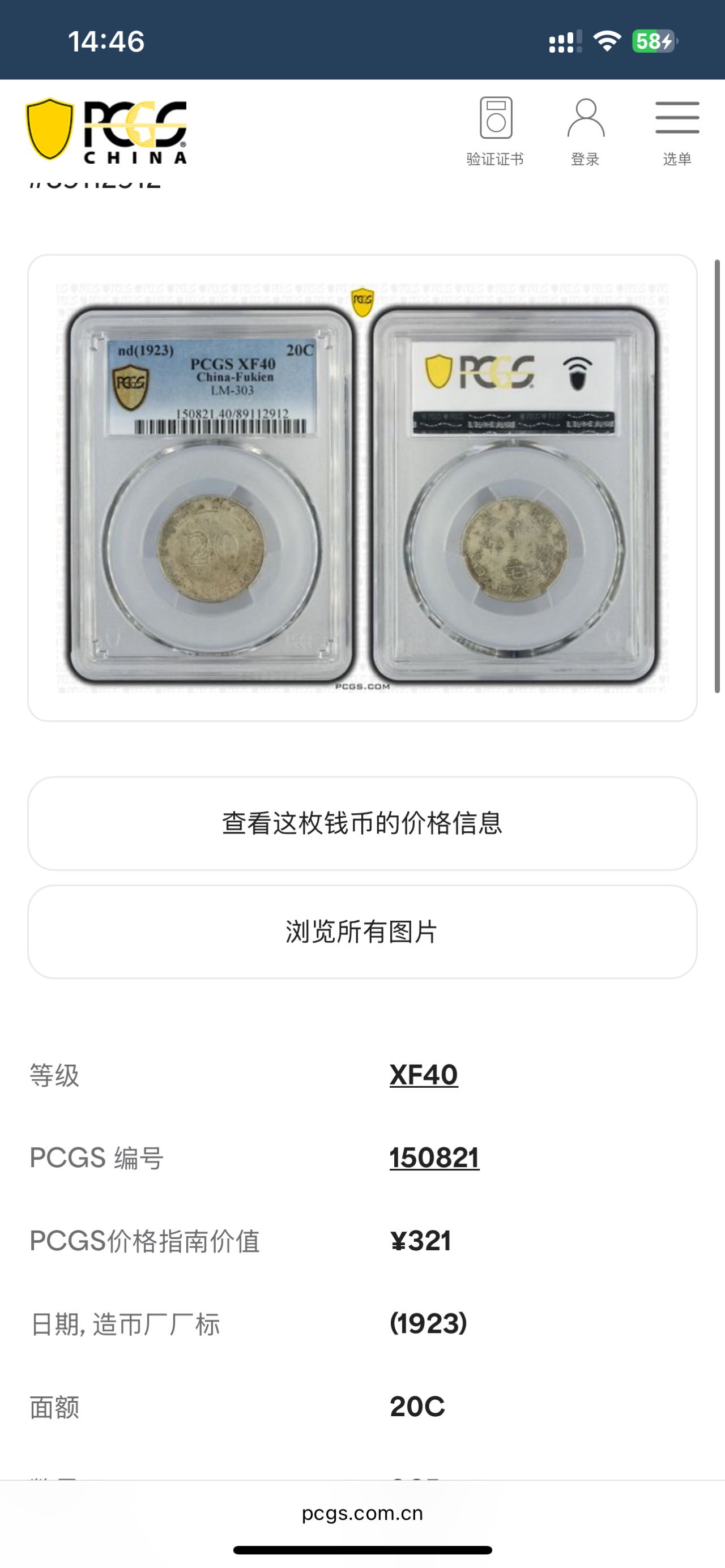Tap the PCGS China home logo

106,131
